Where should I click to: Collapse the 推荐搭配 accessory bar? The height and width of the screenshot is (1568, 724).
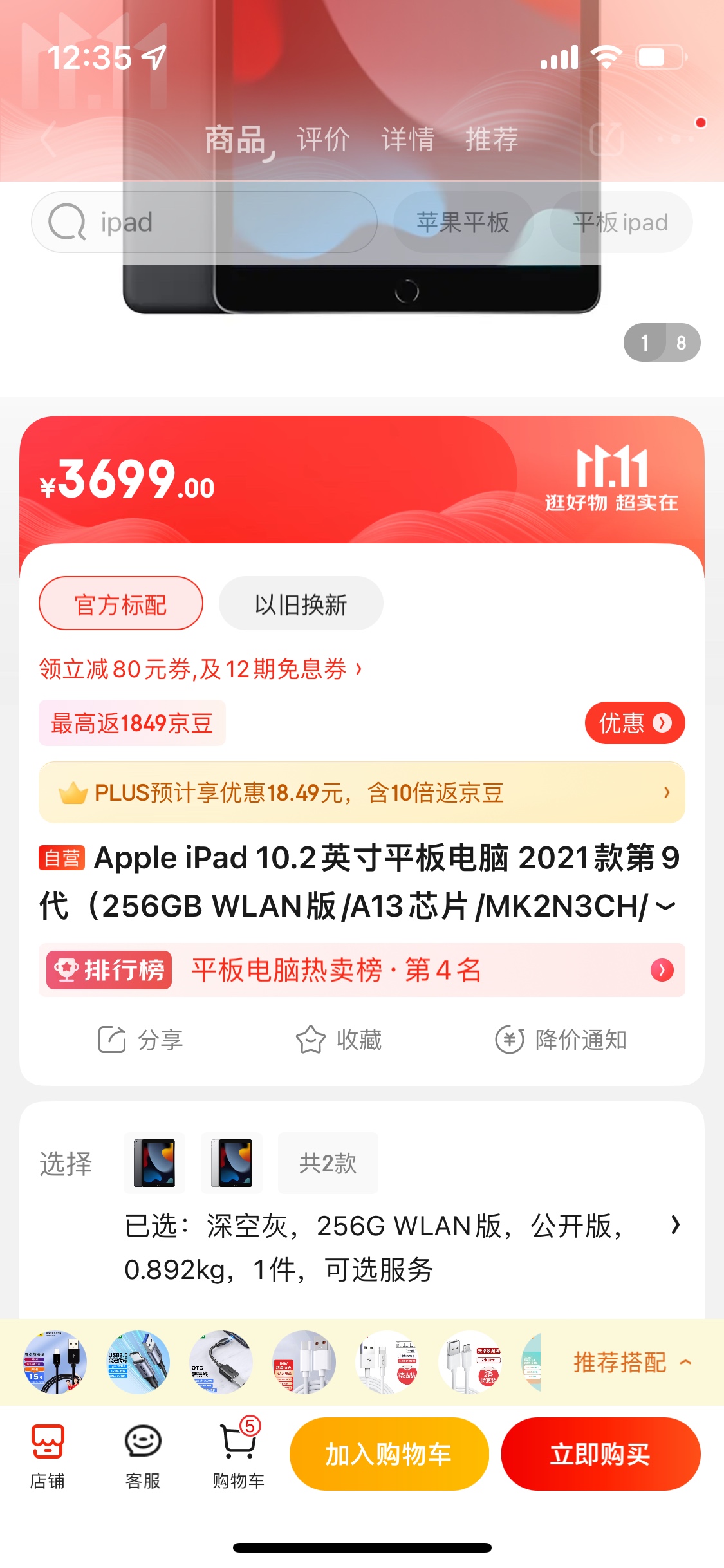[632, 1362]
